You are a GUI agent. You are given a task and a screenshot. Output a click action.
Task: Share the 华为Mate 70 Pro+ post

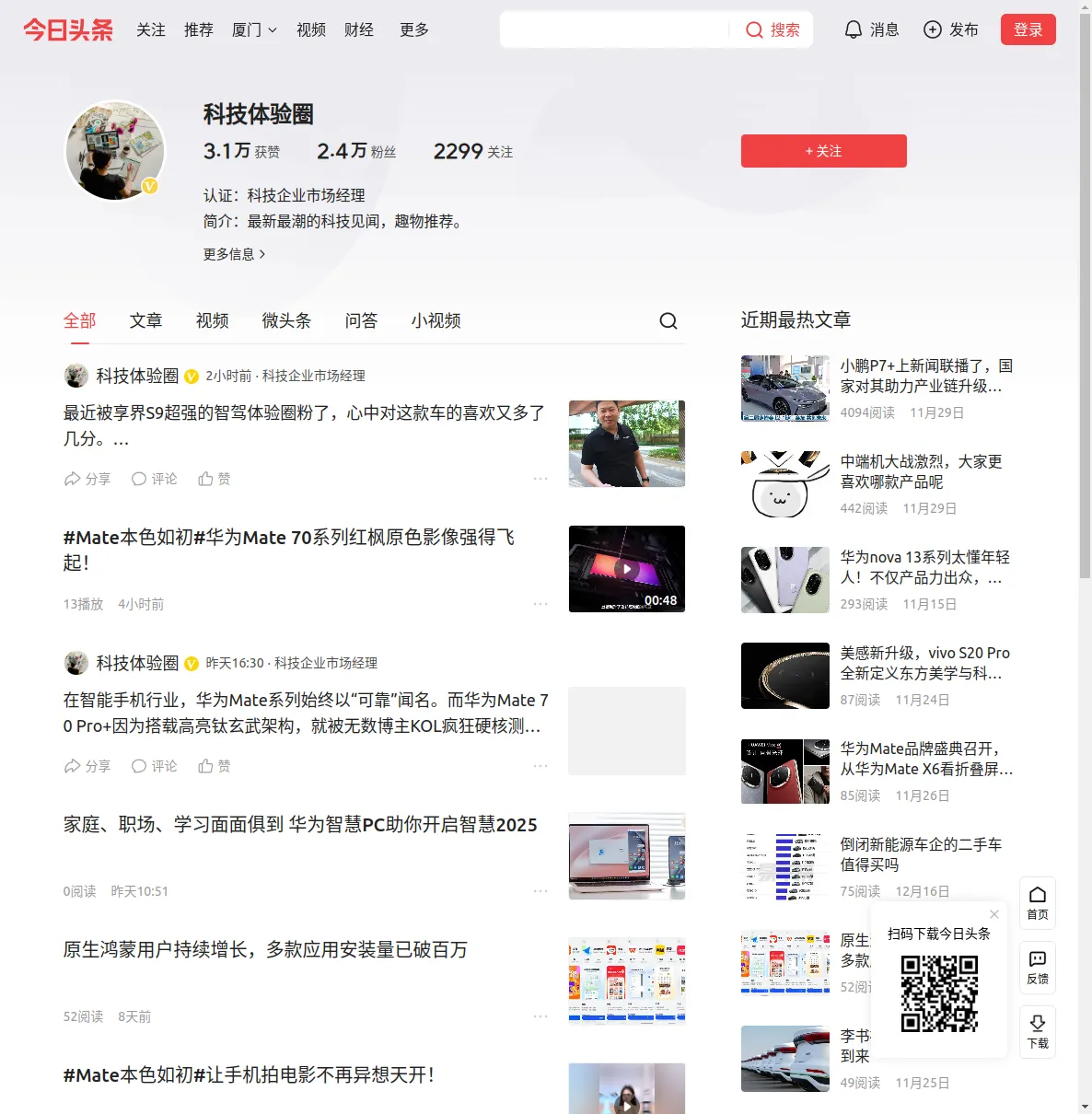point(87,766)
